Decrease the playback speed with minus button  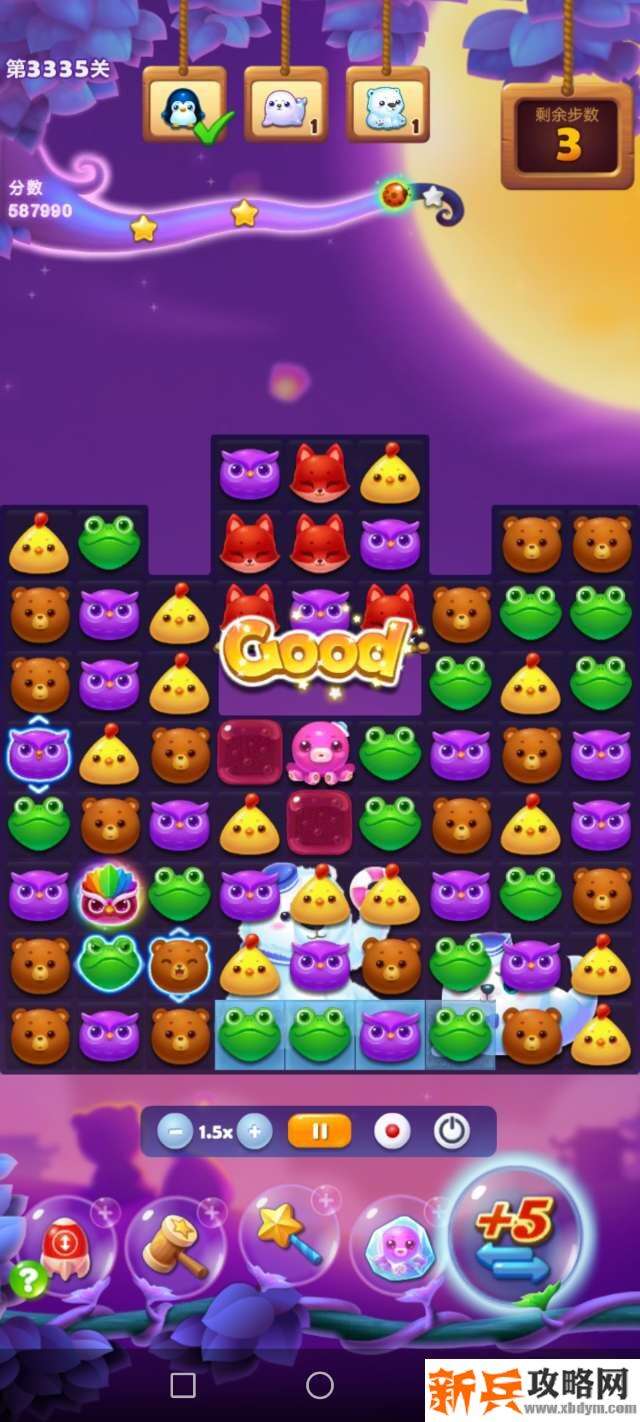point(175,1132)
